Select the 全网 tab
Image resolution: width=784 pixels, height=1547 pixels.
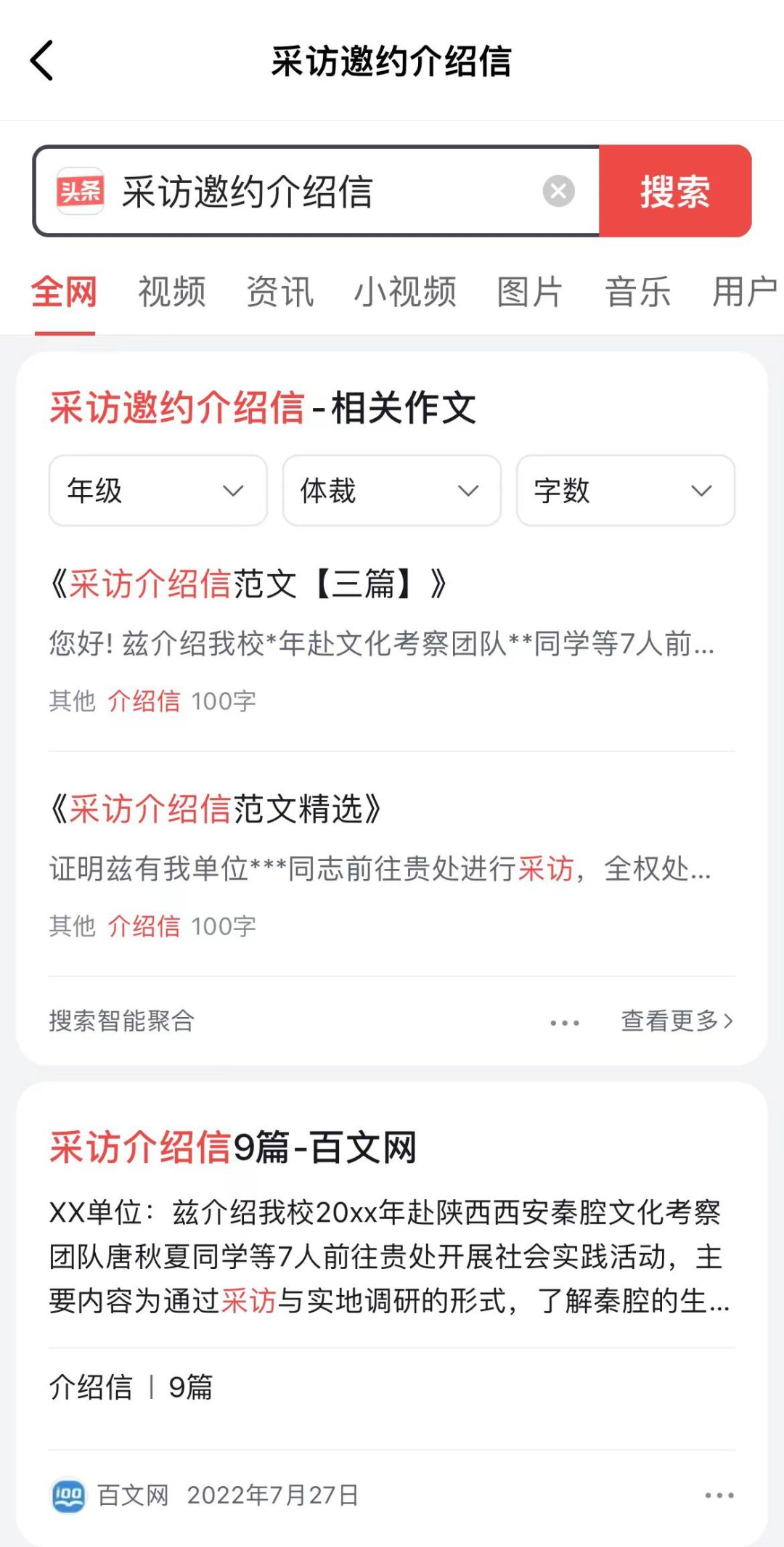click(x=64, y=293)
